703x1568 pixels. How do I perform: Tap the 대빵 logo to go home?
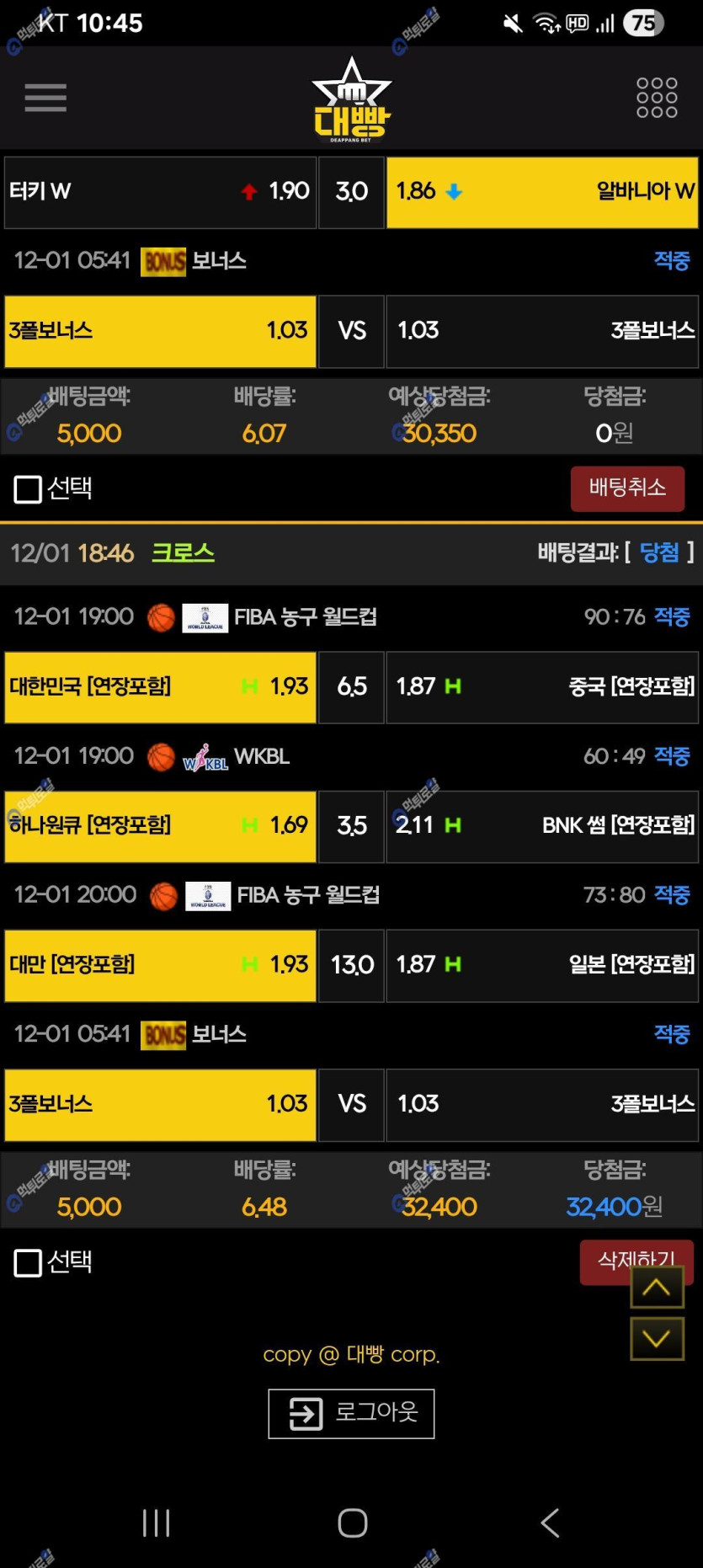pyautogui.click(x=351, y=99)
